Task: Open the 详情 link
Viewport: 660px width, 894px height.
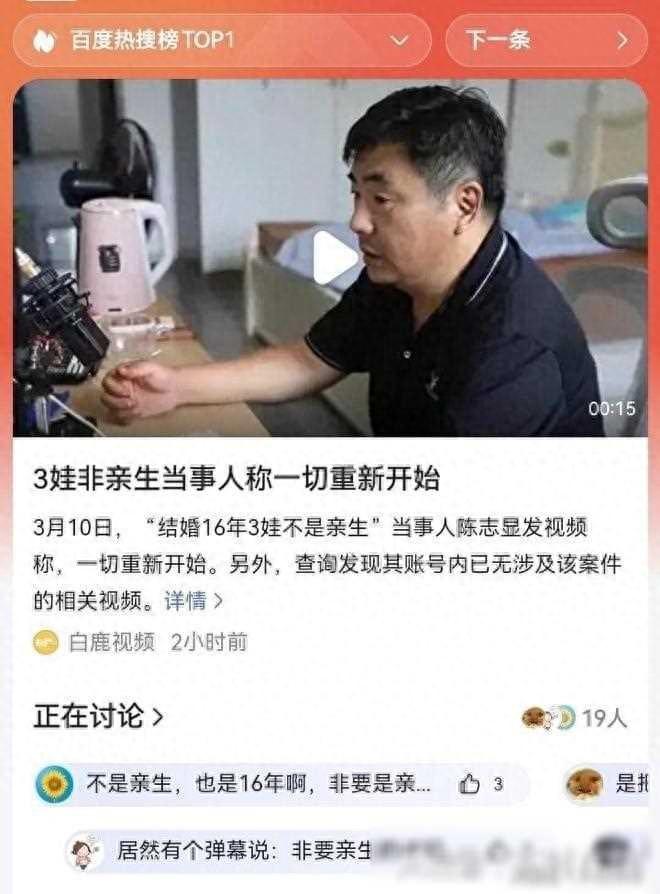Action: pos(193,601)
